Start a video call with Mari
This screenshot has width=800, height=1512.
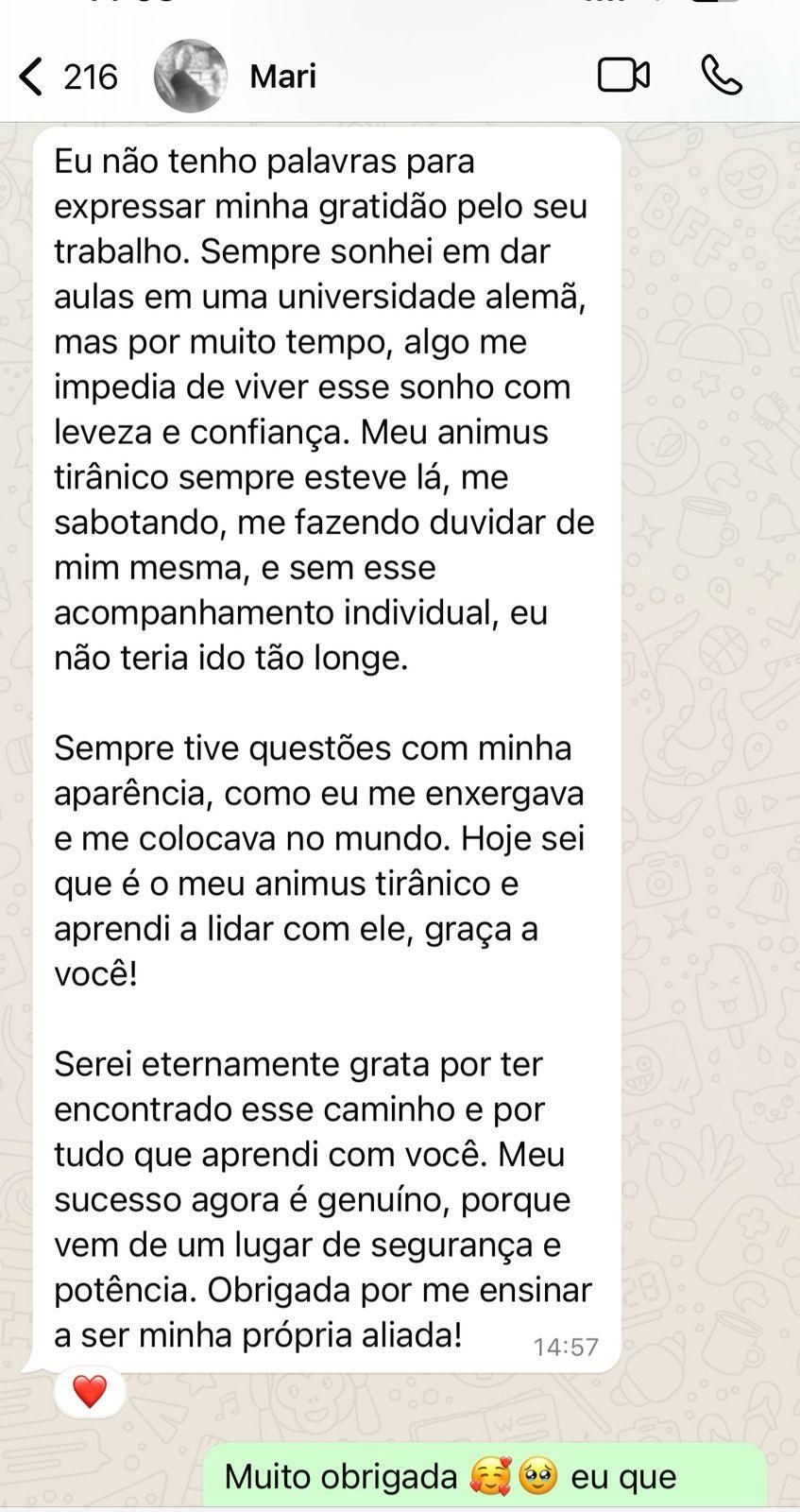pyautogui.click(x=623, y=76)
